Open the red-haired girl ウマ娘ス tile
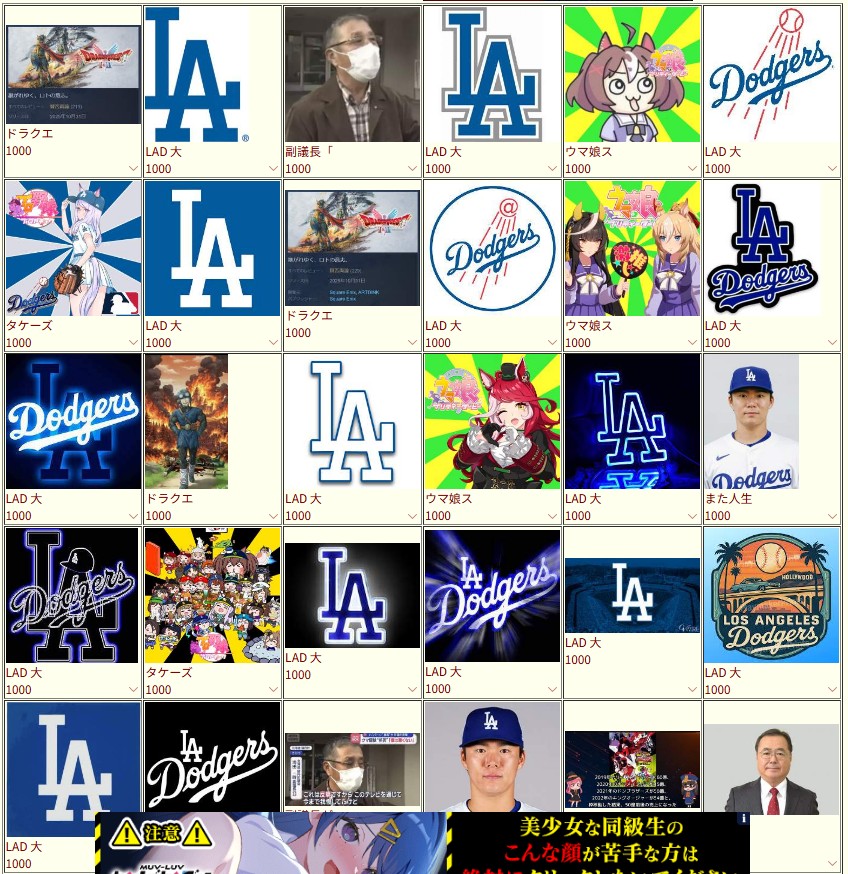 [492, 421]
